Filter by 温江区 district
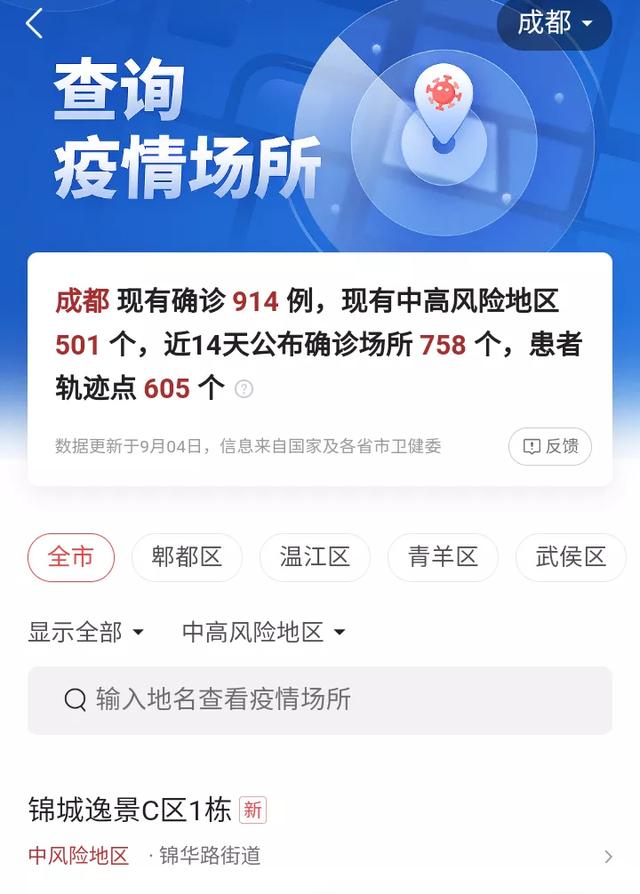The width and height of the screenshot is (640, 894). [315, 557]
